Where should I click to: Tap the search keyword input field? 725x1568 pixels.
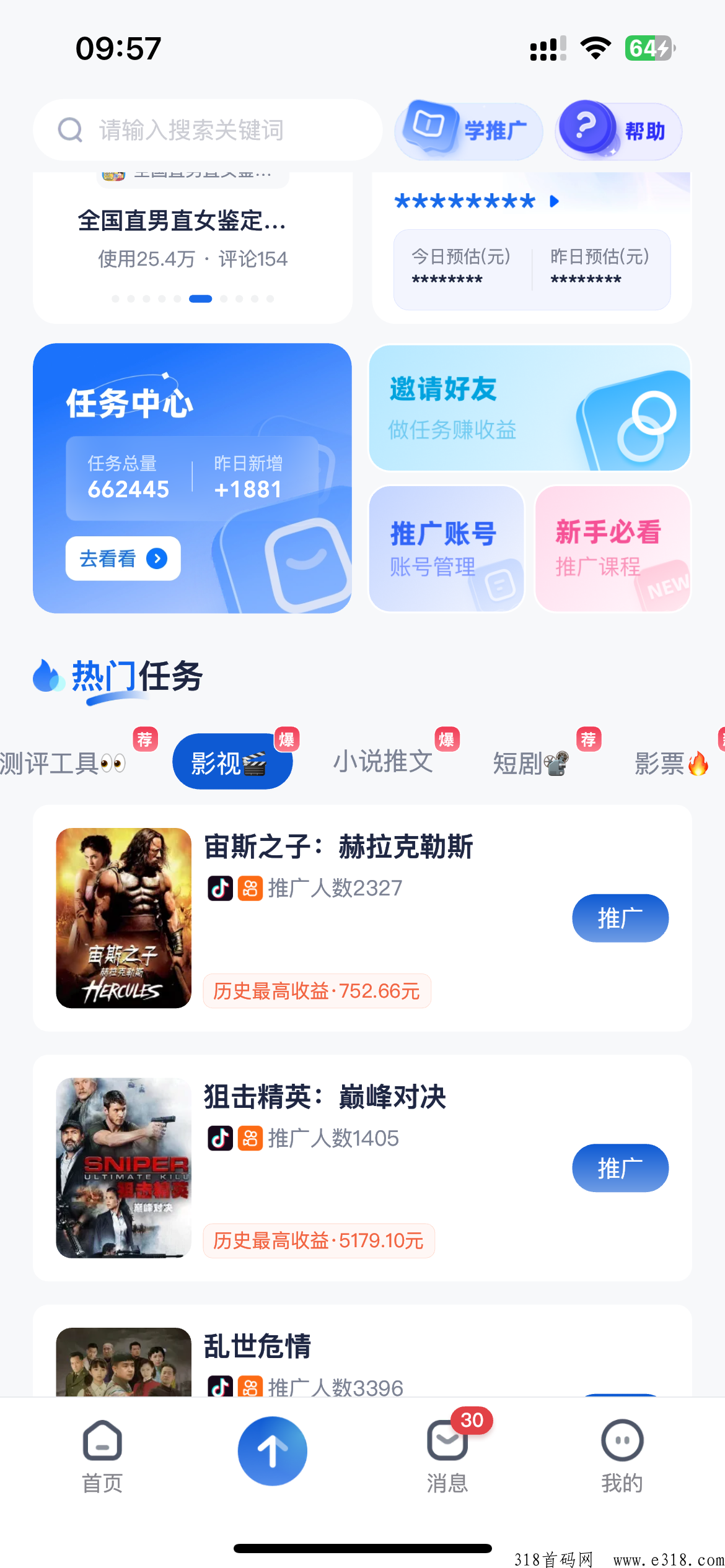point(208,130)
